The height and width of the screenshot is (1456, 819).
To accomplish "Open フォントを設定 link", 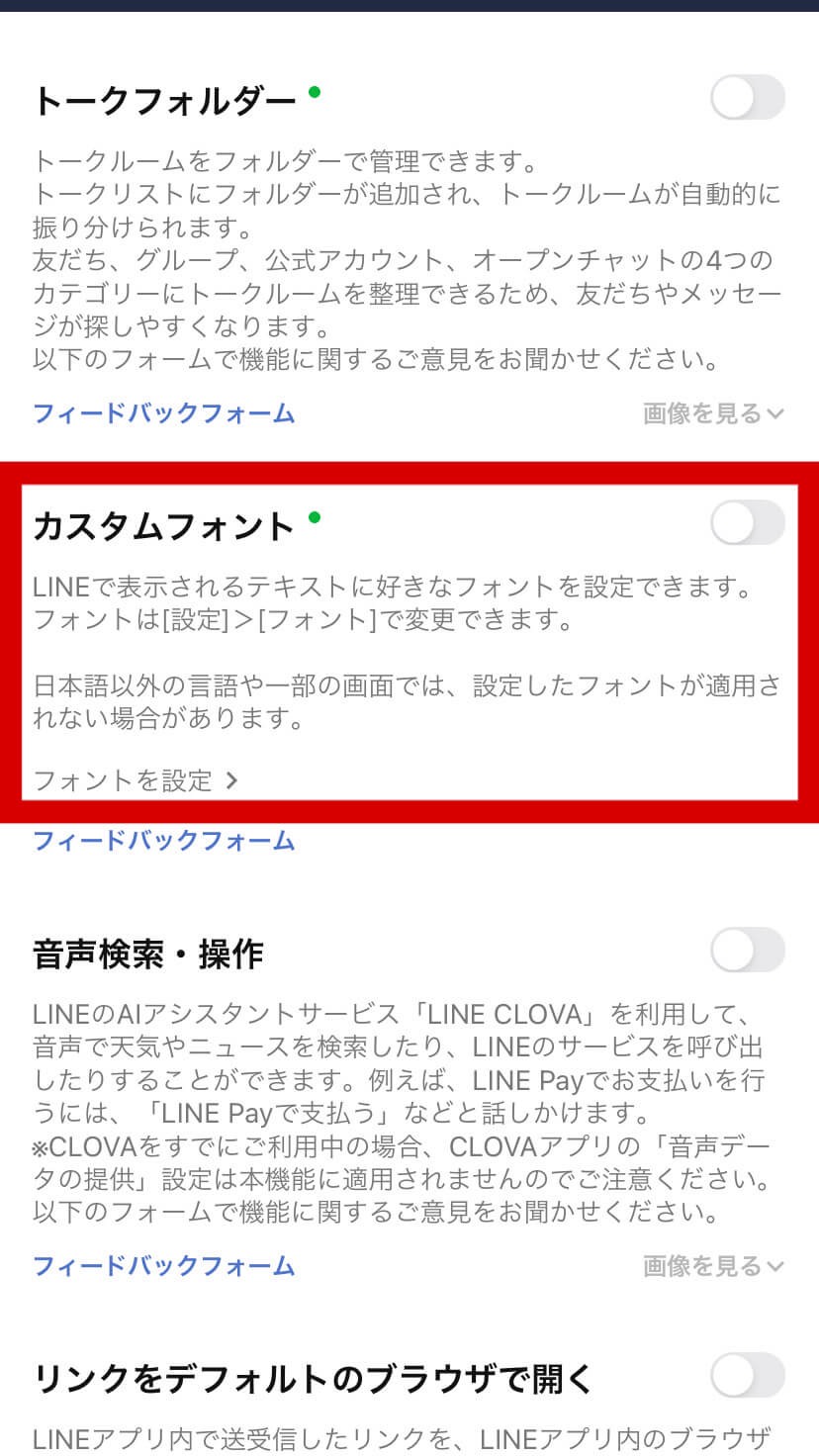I will point(136,780).
